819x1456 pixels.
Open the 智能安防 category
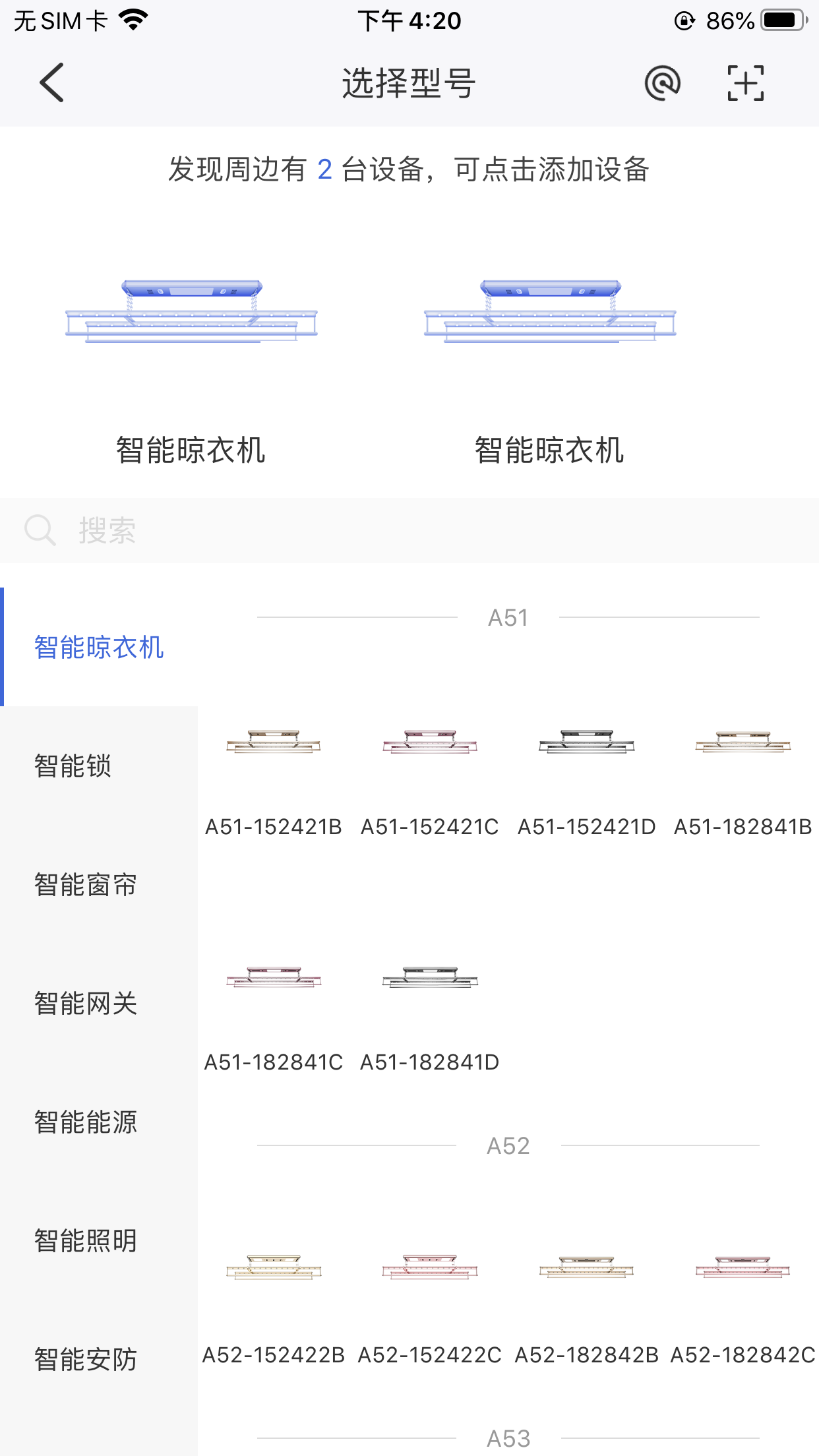99,1359
